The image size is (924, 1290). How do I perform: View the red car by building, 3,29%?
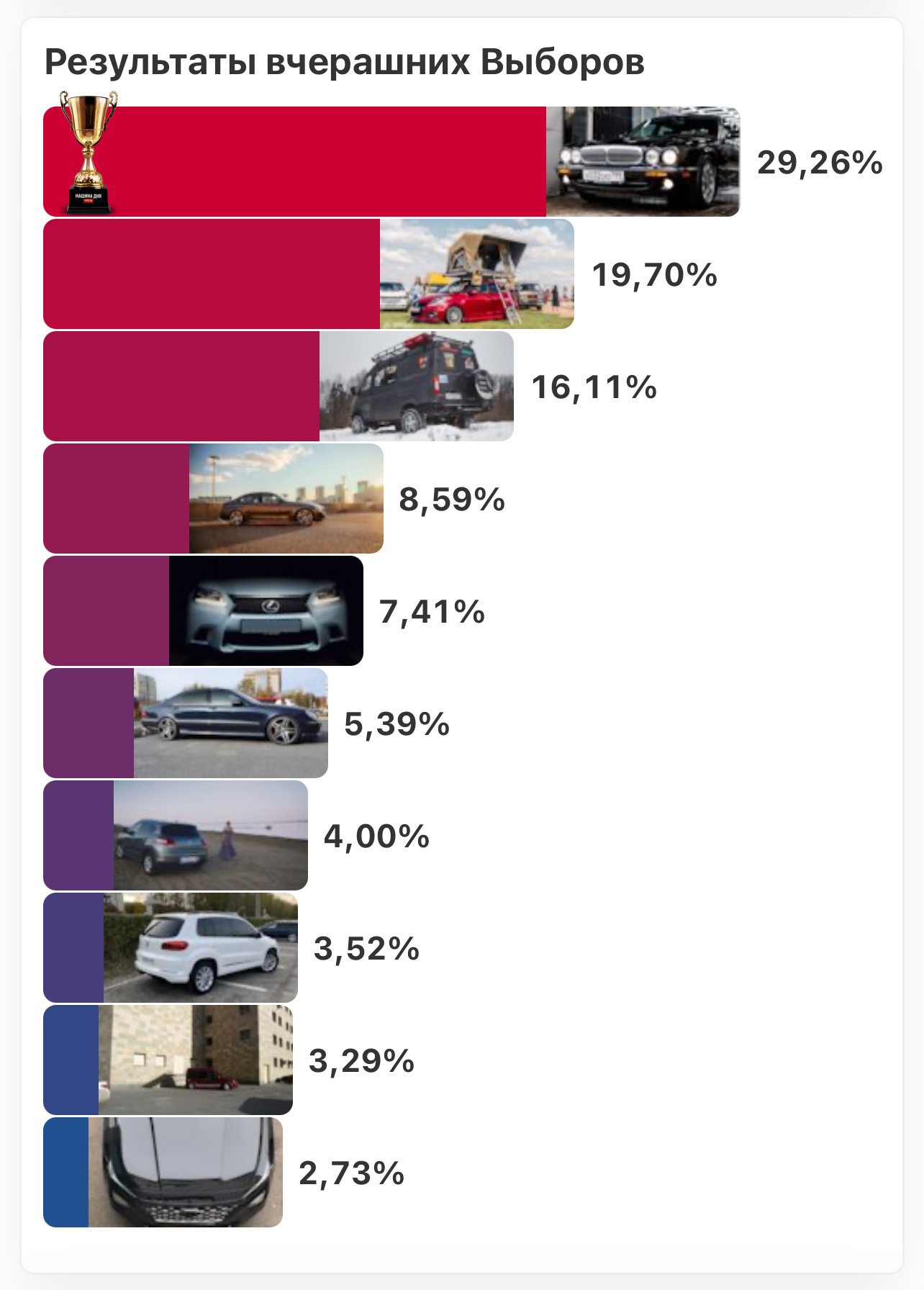tap(195, 1060)
